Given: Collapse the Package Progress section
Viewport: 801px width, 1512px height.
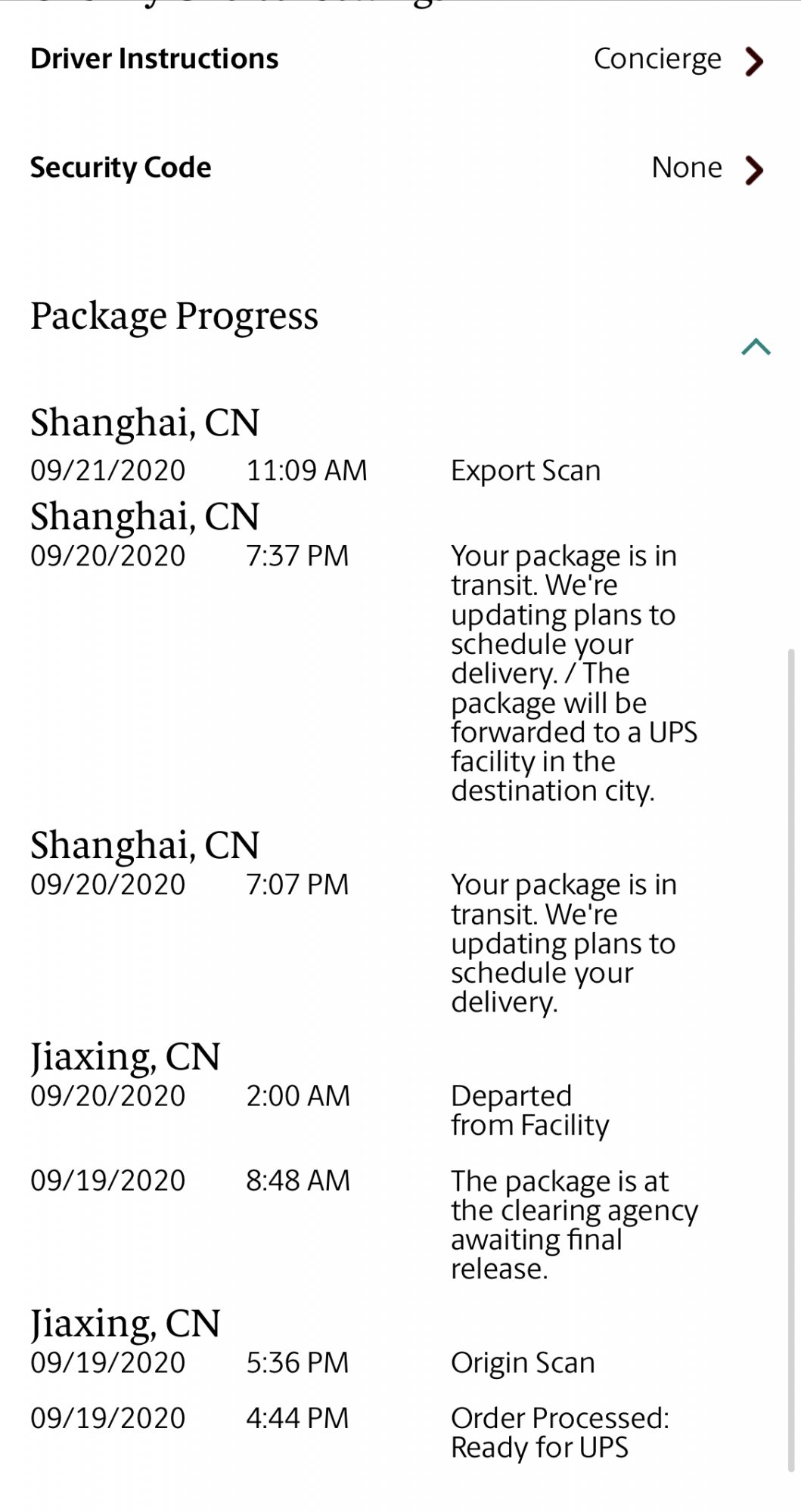Looking at the screenshot, I should [x=756, y=347].
